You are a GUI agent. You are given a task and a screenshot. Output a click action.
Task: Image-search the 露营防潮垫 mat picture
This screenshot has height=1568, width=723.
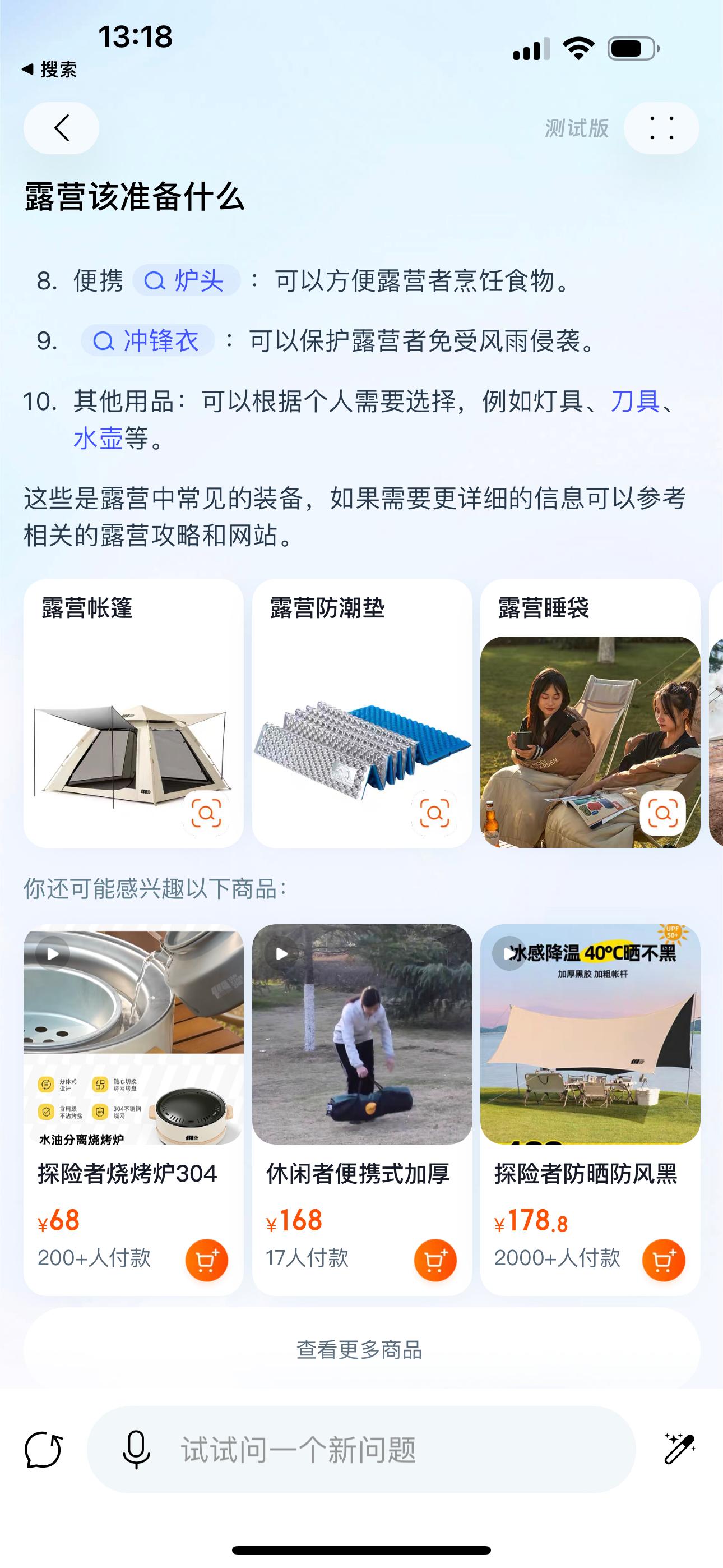click(434, 813)
